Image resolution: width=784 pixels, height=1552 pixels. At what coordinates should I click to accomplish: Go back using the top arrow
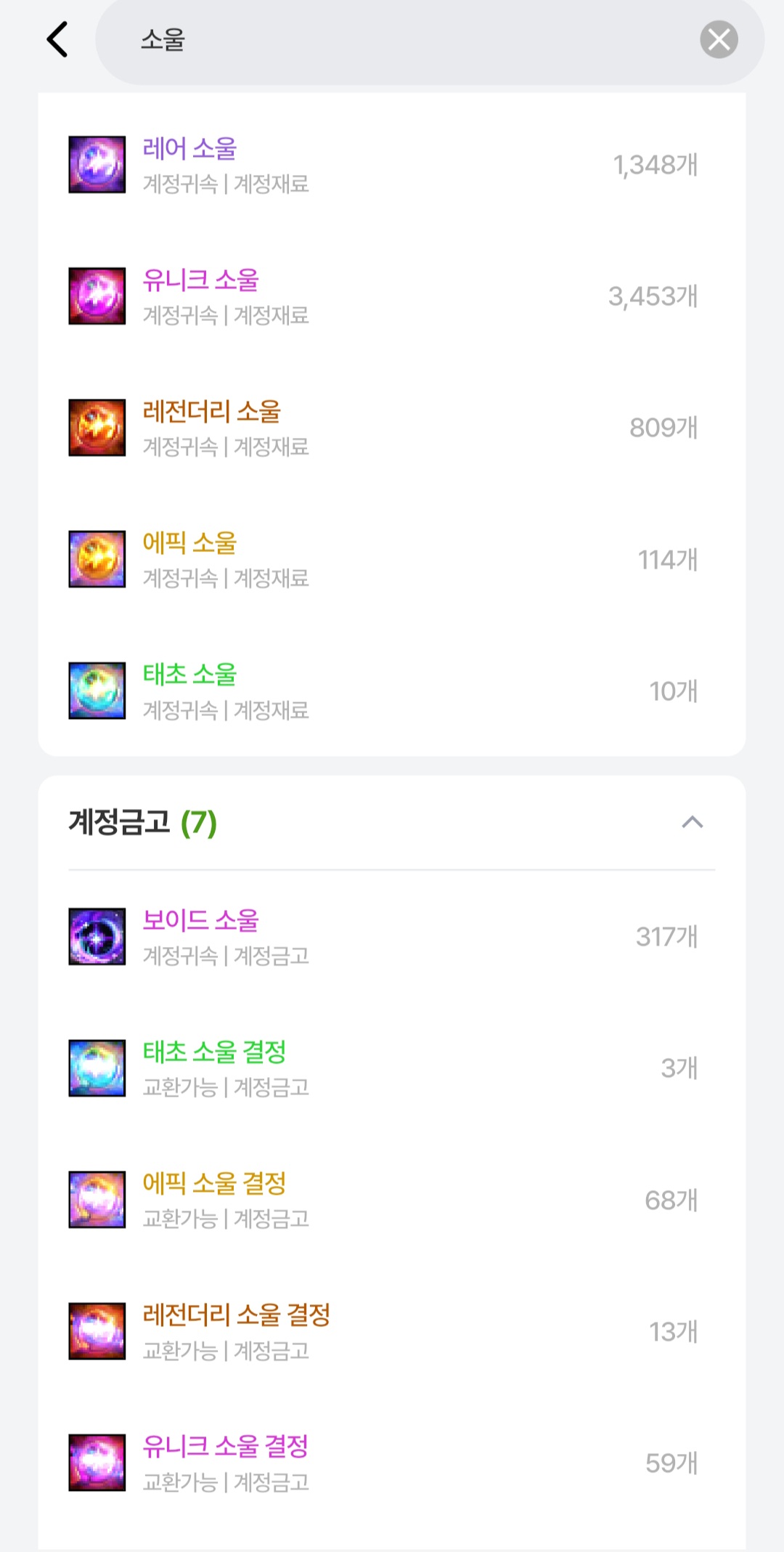[x=57, y=39]
